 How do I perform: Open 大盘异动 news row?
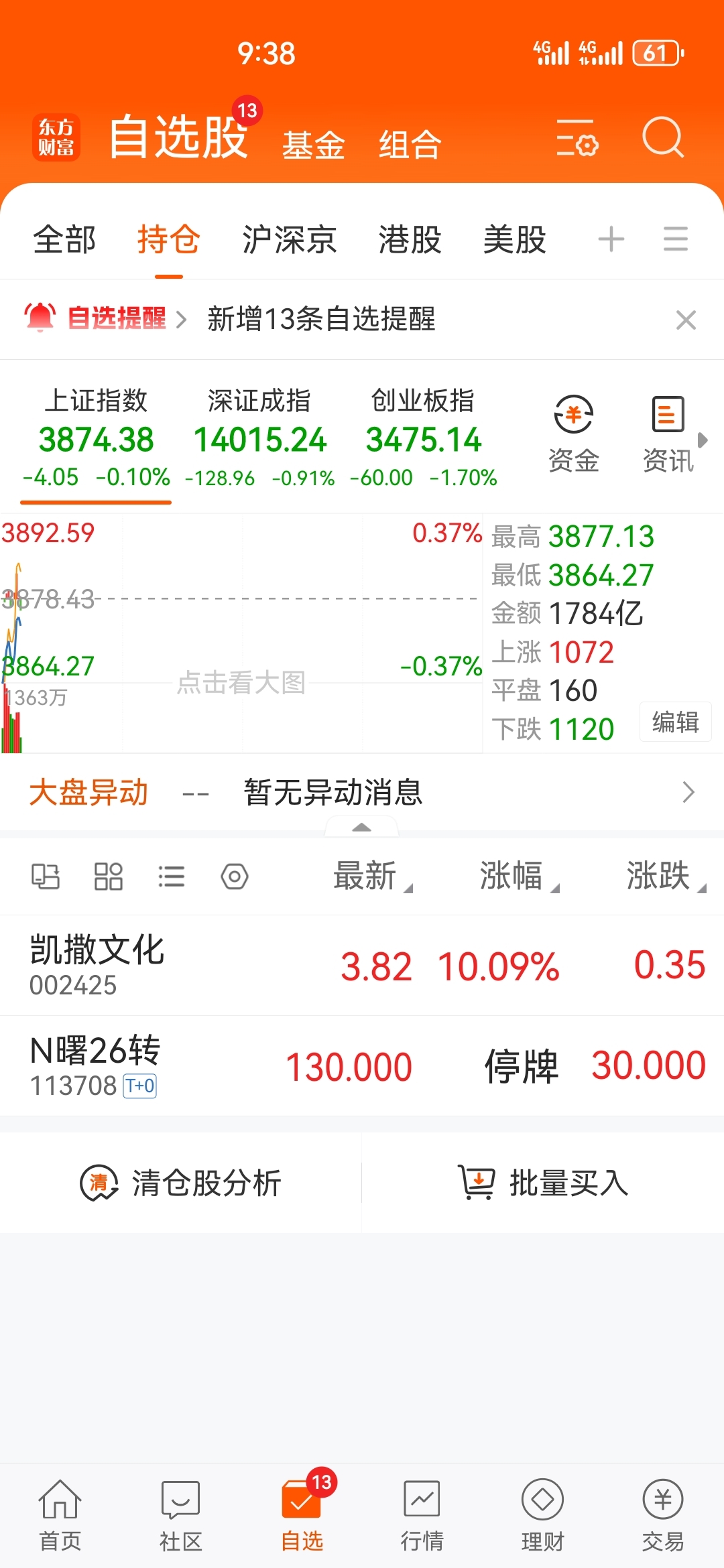pos(362,792)
